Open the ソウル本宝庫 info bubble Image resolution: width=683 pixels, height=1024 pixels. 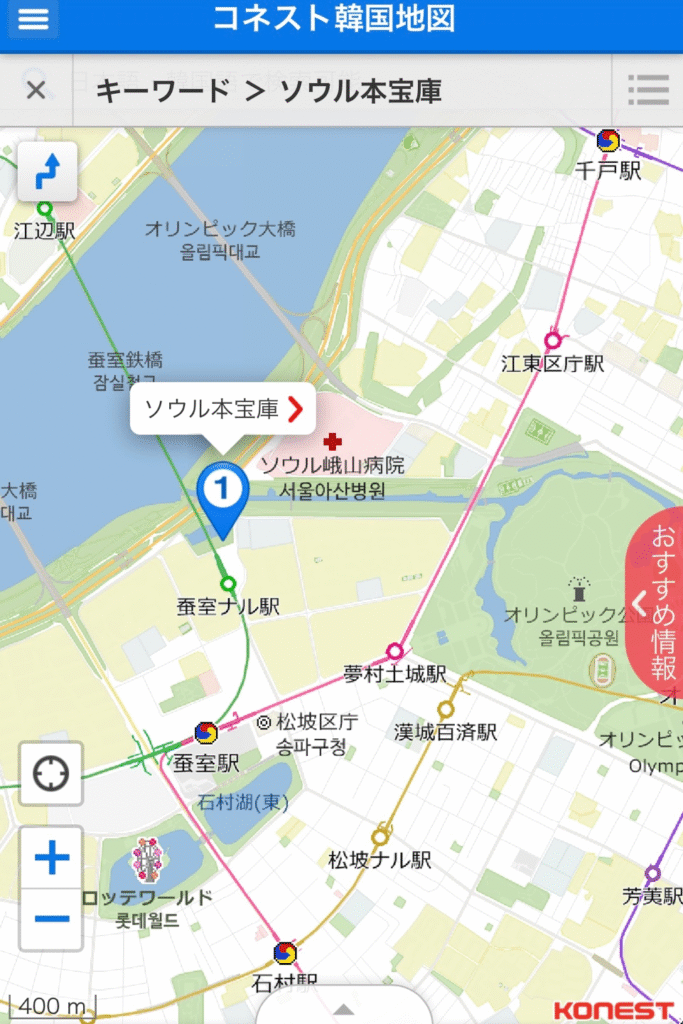(x=223, y=409)
